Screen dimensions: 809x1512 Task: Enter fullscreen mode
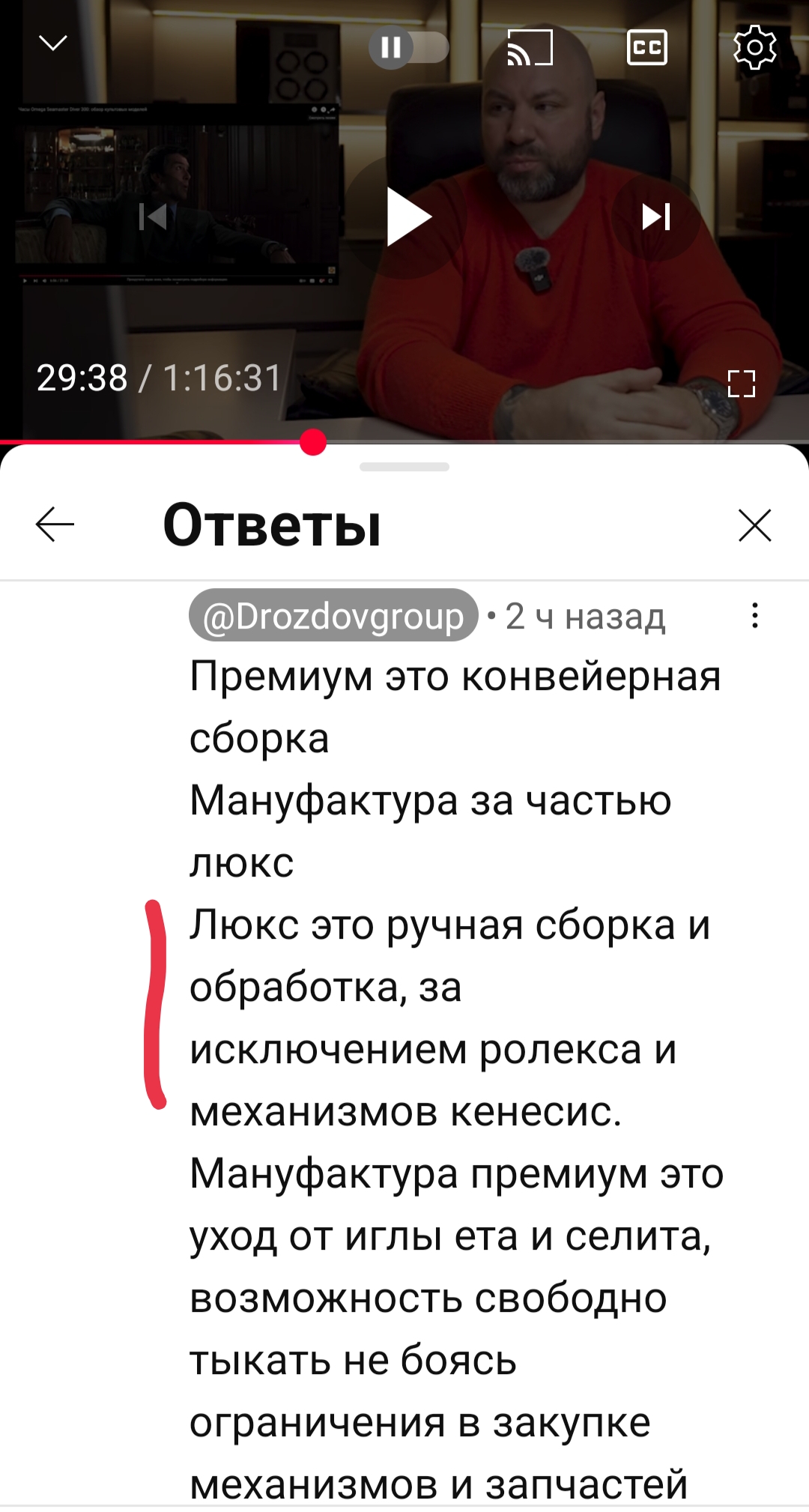tap(742, 383)
